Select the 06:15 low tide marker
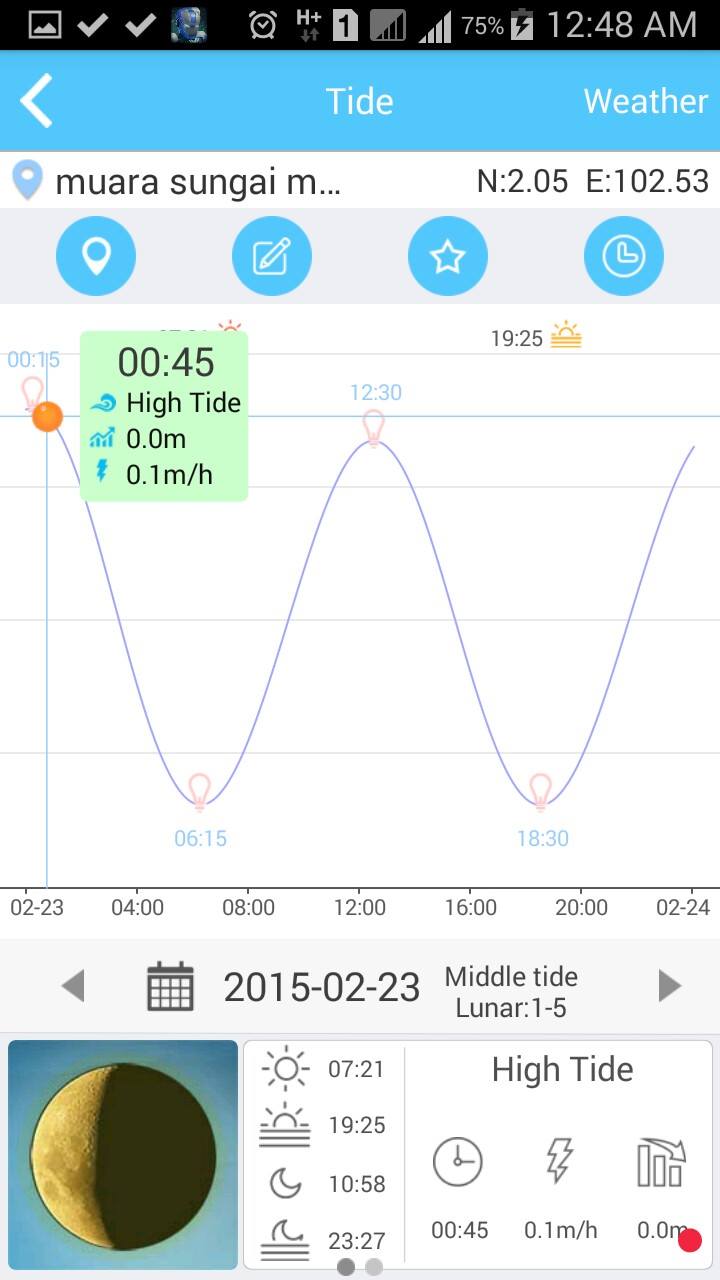This screenshot has width=720, height=1280. [200, 791]
